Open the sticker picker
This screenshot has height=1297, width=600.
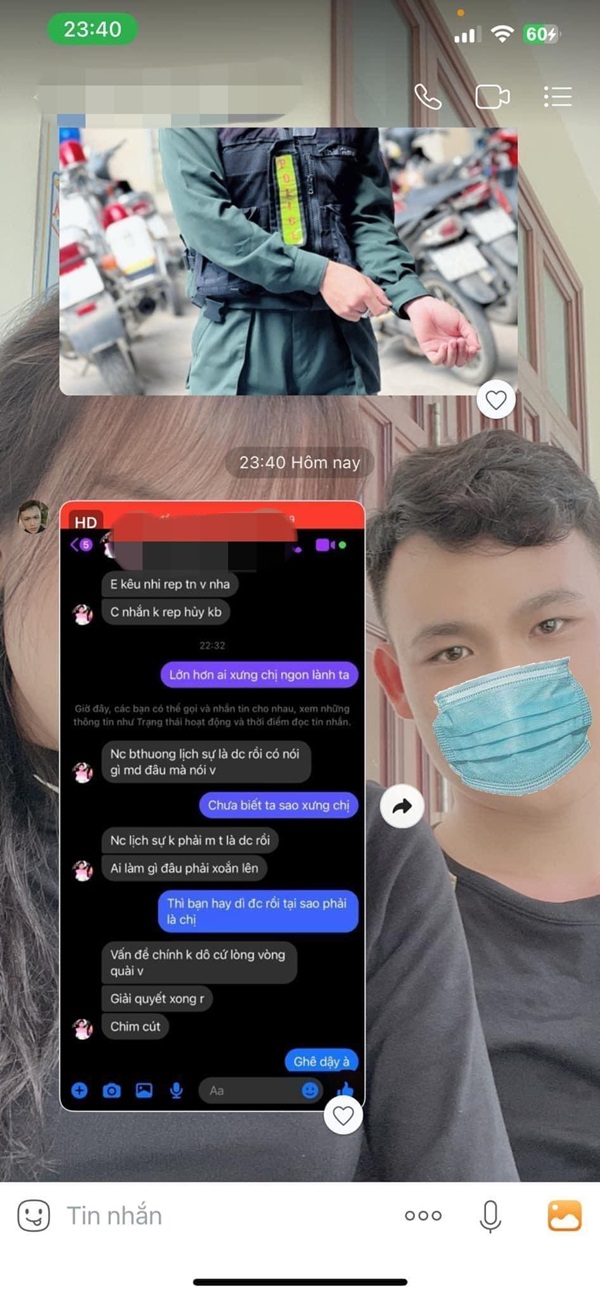[33, 1215]
